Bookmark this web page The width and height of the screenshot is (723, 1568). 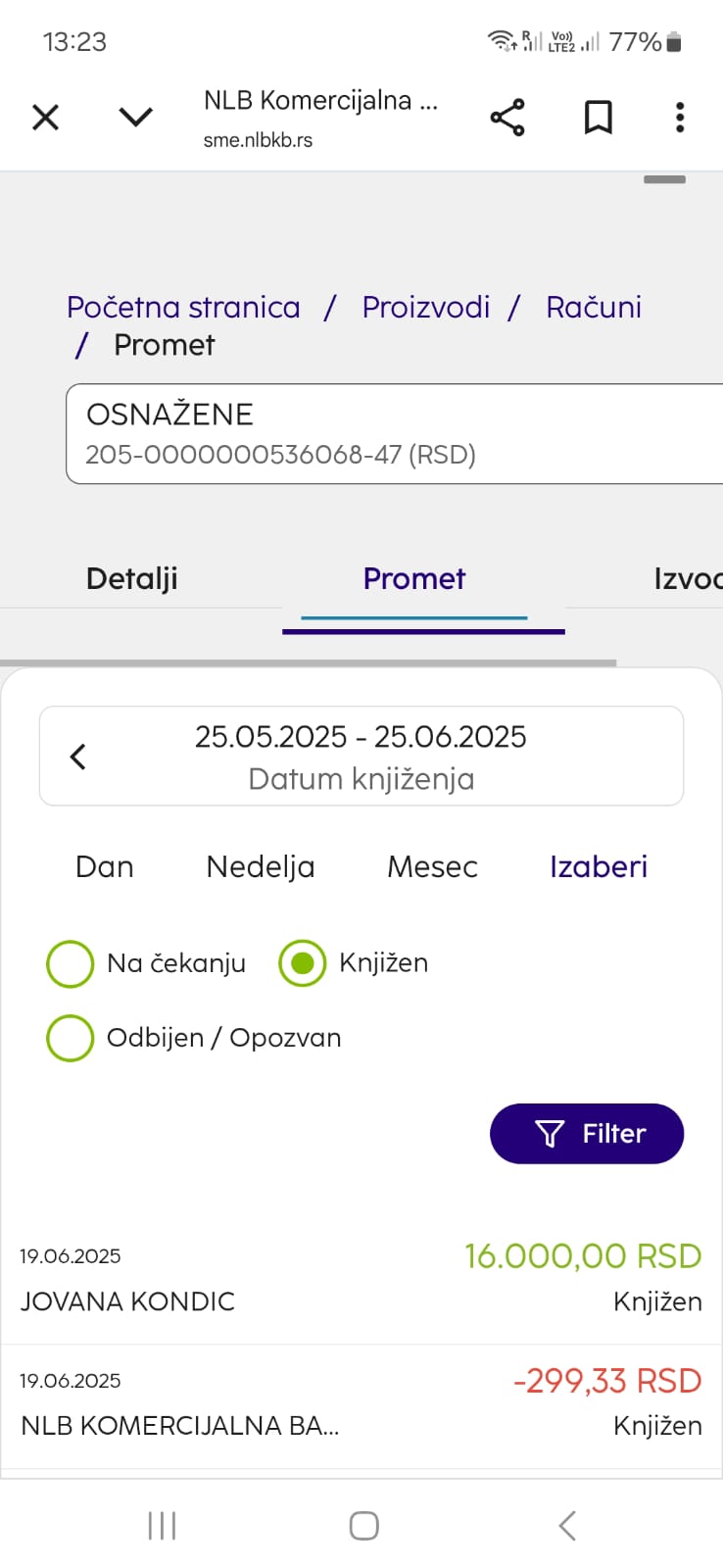[598, 118]
